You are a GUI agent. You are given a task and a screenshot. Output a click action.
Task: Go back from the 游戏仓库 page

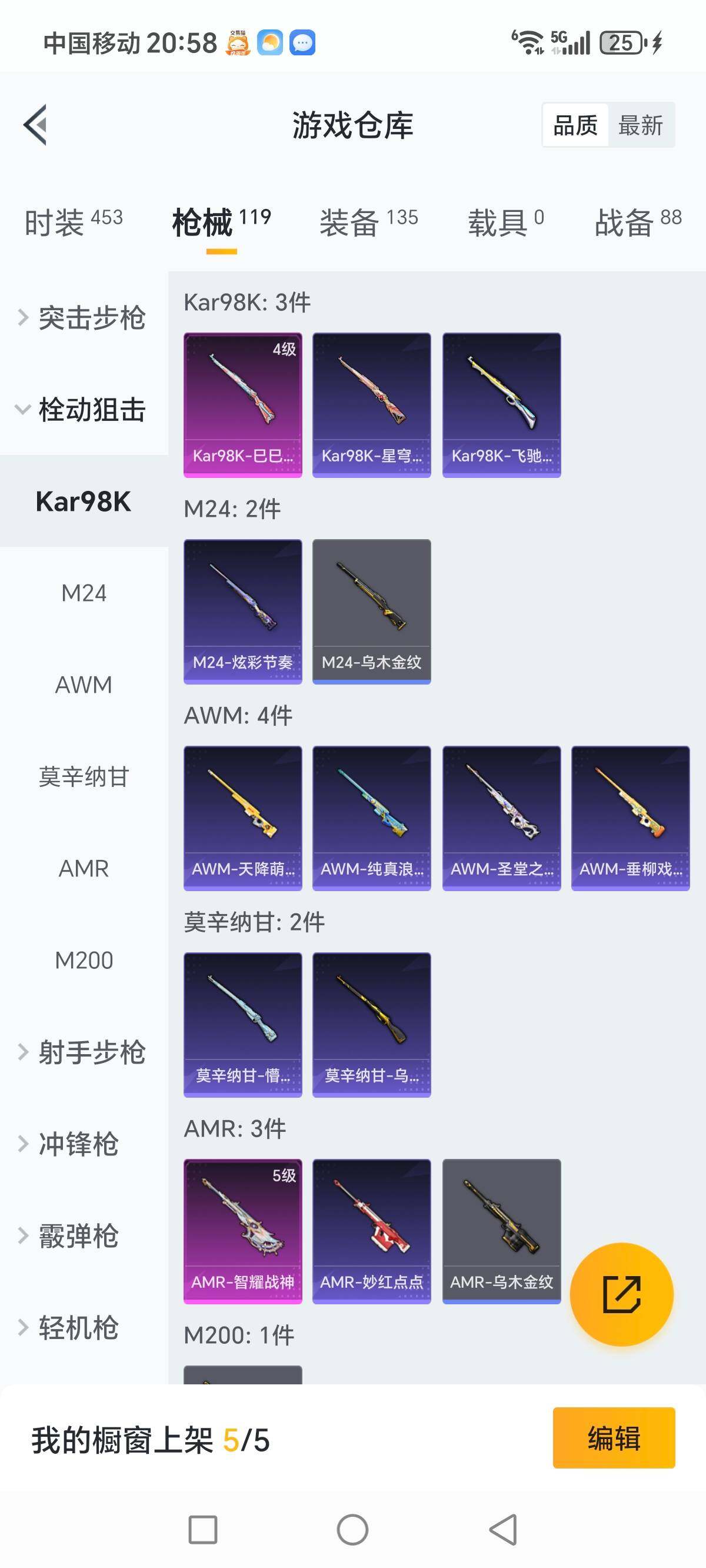point(35,125)
